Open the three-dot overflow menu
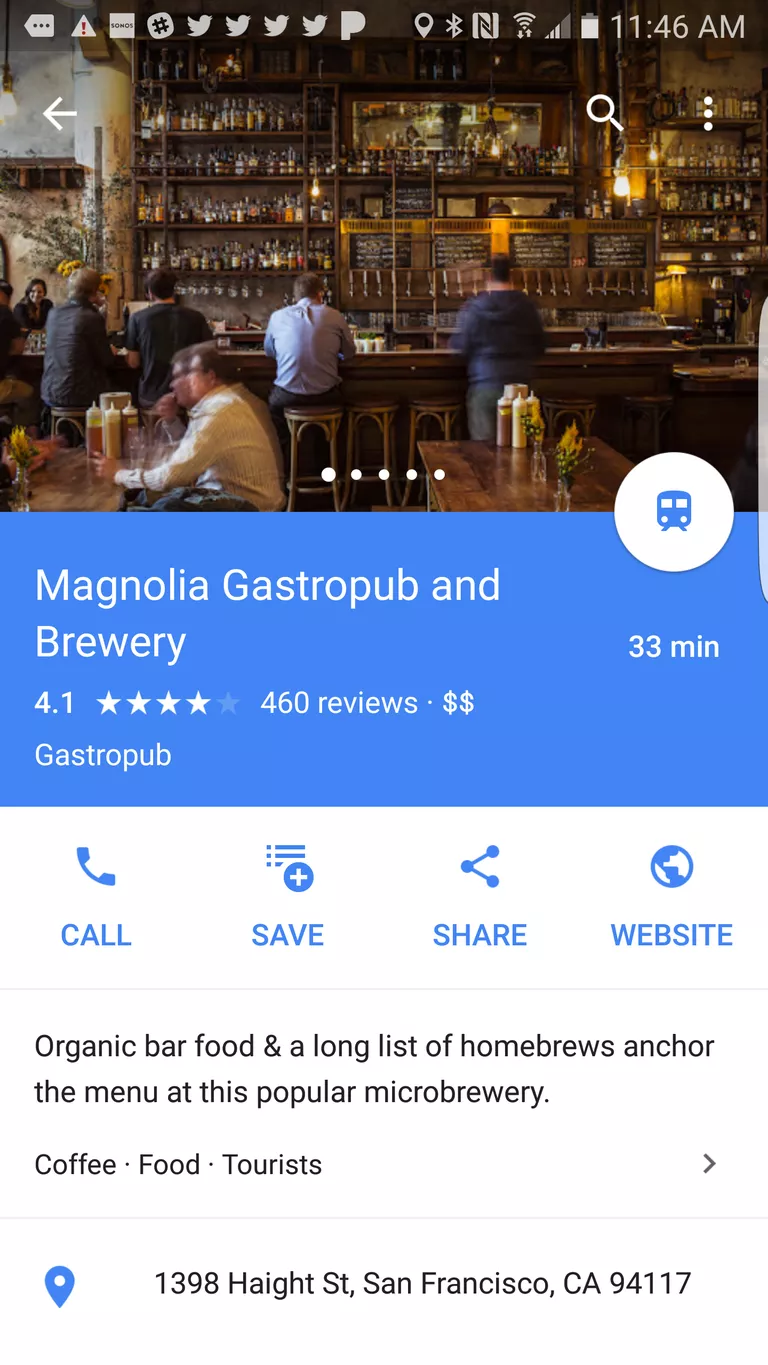The width and height of the screenshot is (768, 1365). pos(708,114)
